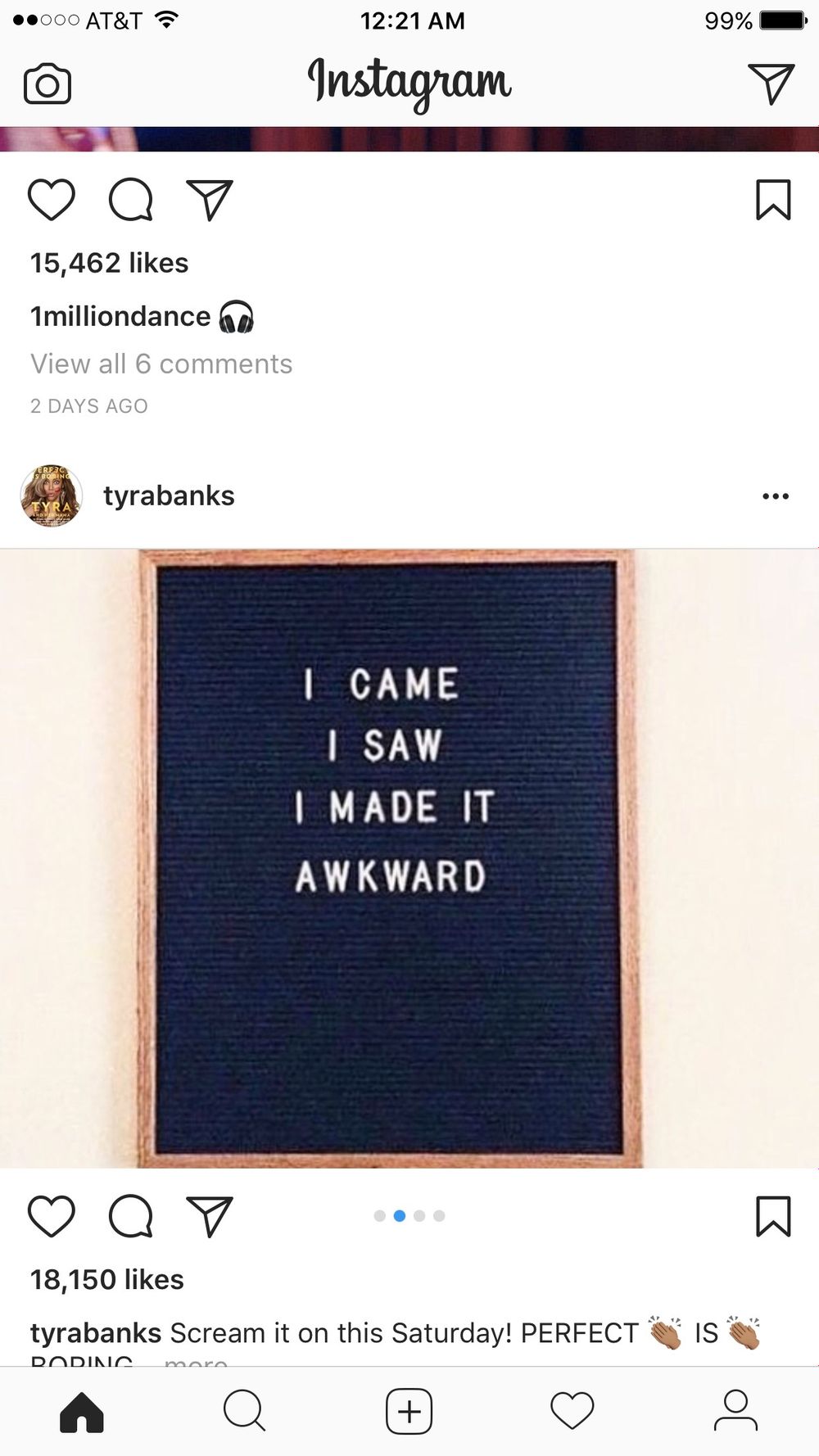Open 1milliondance profile from the caption
Viewport: 819px width, 1456px height.
tap(120, 316)
